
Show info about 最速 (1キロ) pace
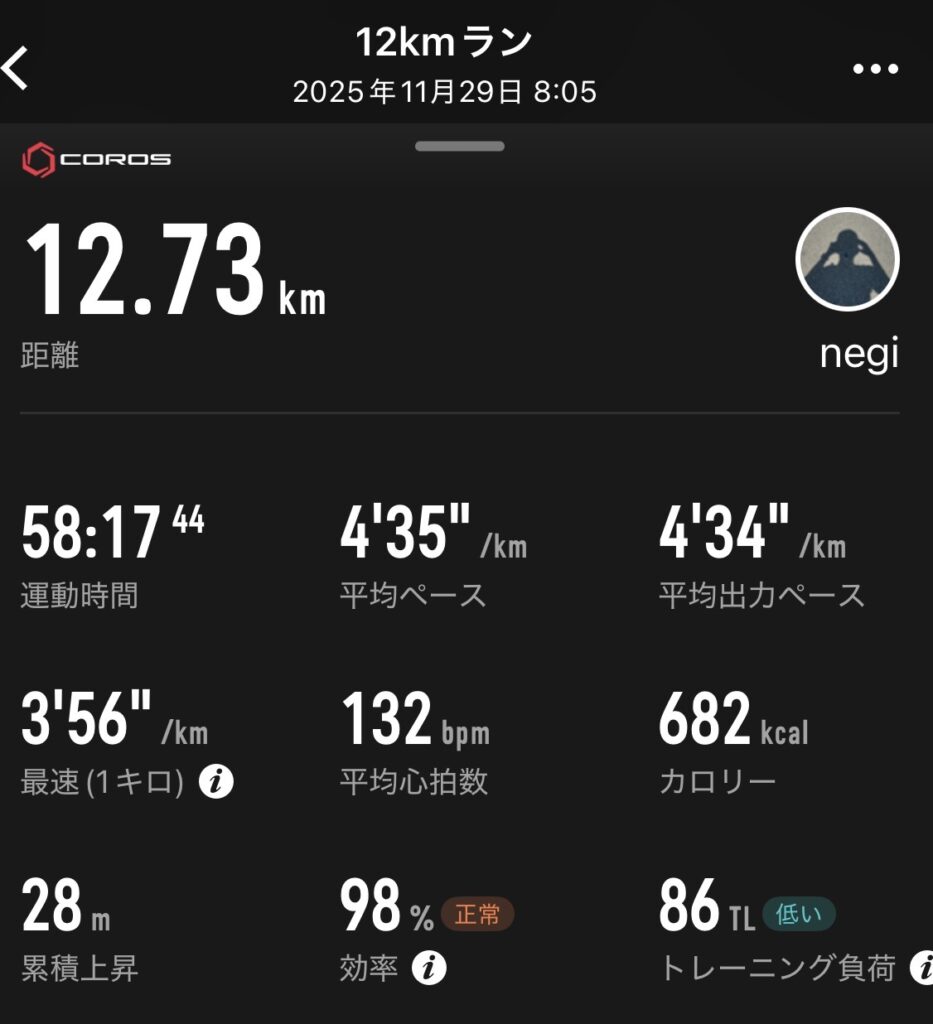216,783
